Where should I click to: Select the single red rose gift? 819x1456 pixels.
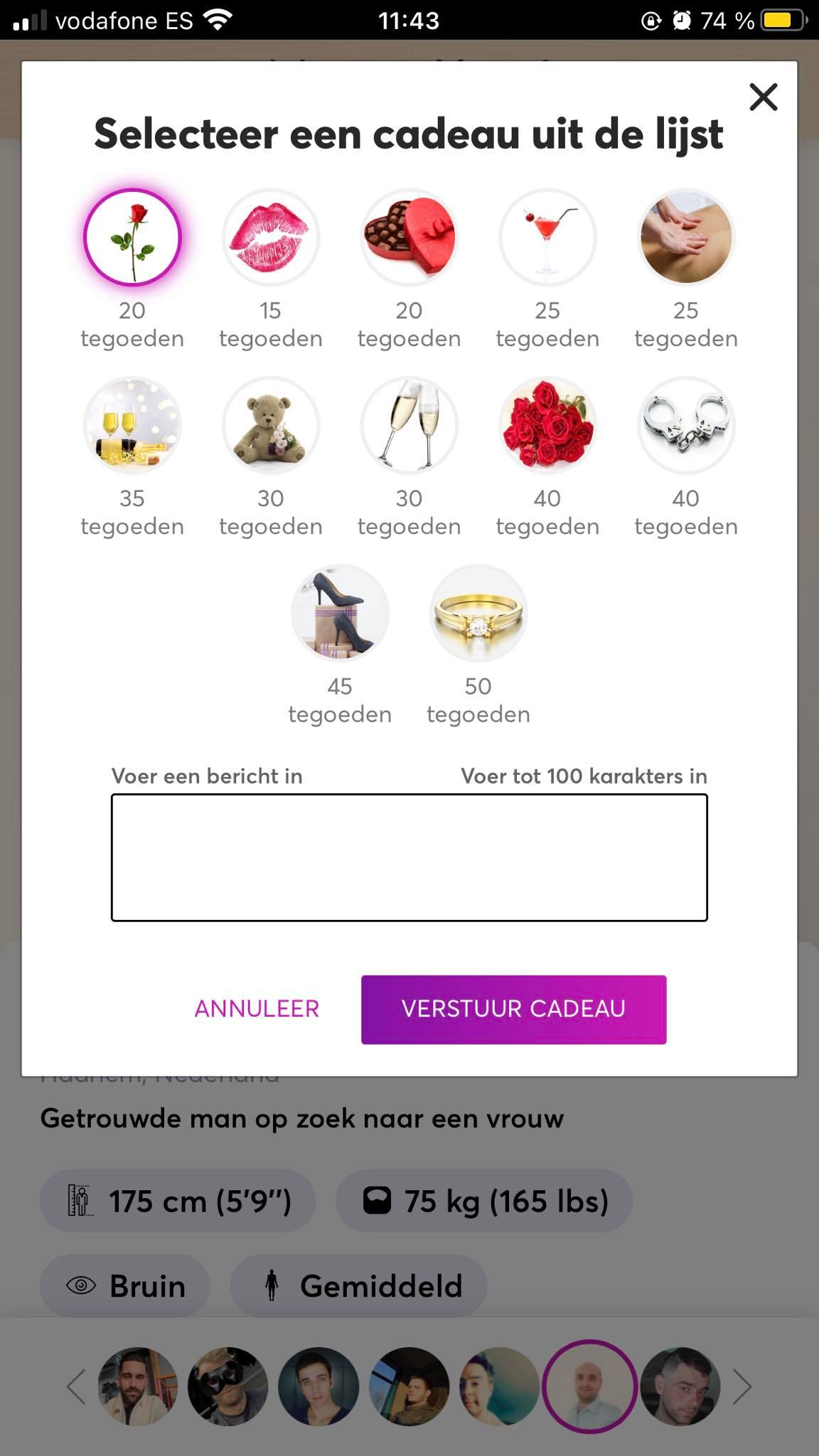(x=132, y=237)
